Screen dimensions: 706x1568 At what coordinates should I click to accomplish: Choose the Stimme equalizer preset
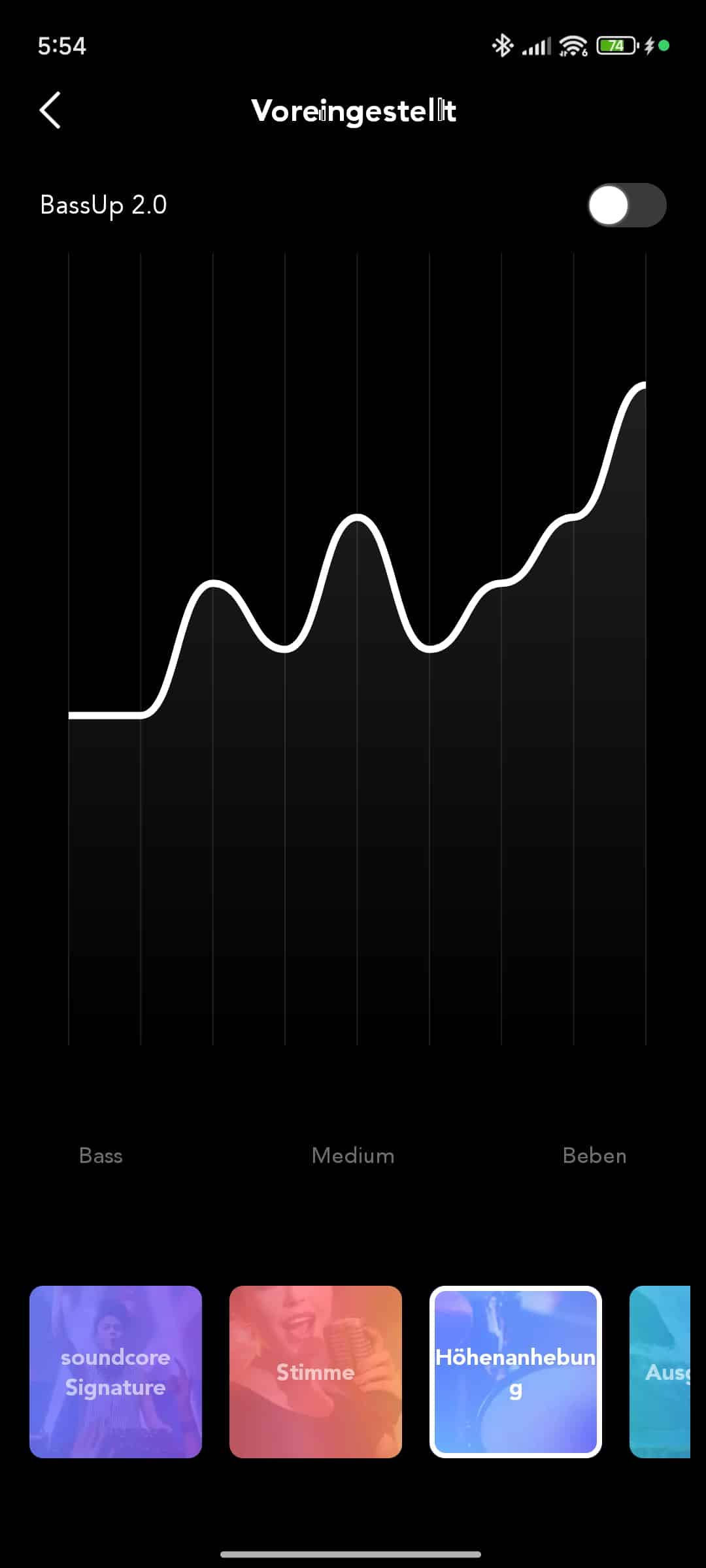click(316, 1371)
